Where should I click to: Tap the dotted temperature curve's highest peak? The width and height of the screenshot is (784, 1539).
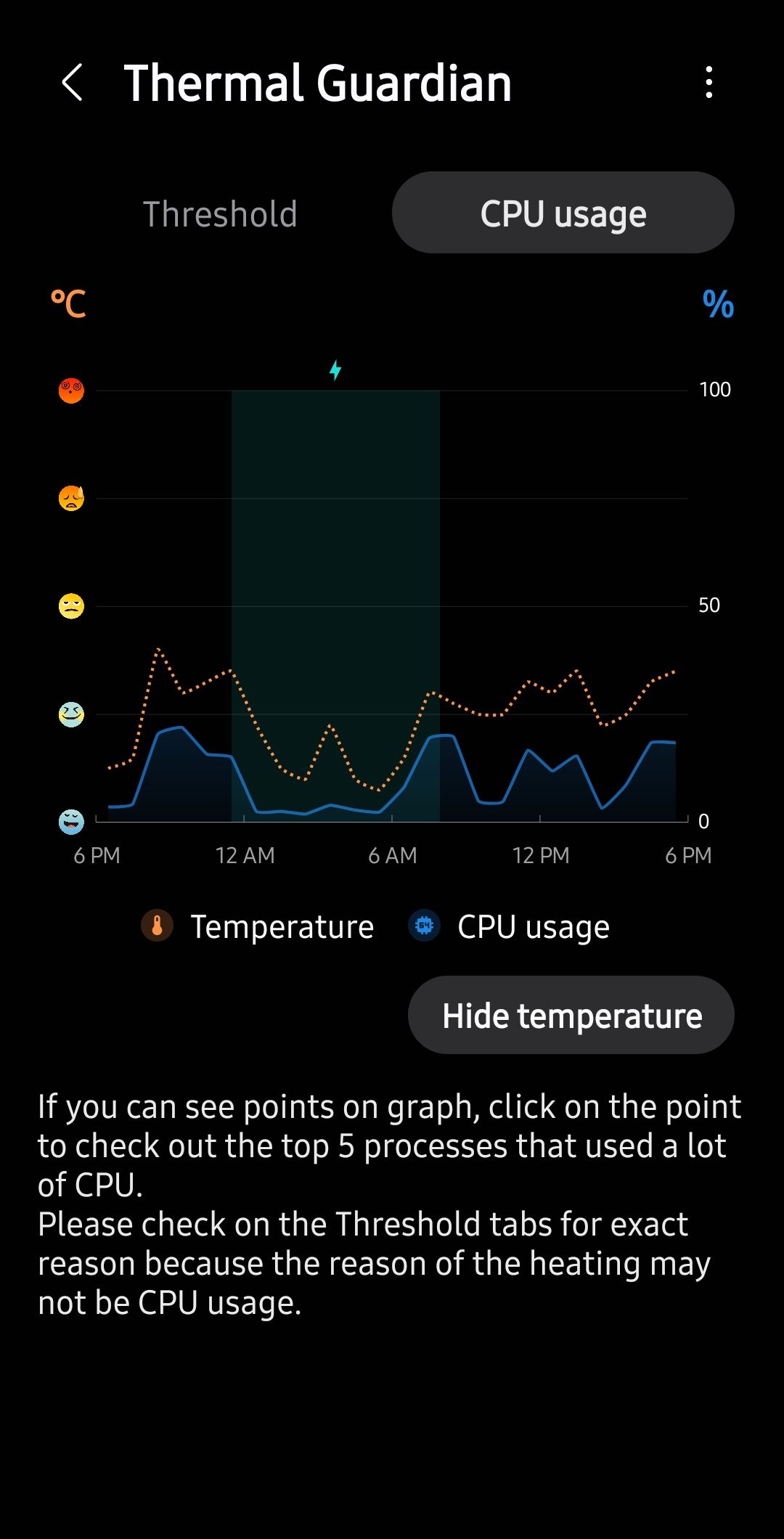coord(160,650)
